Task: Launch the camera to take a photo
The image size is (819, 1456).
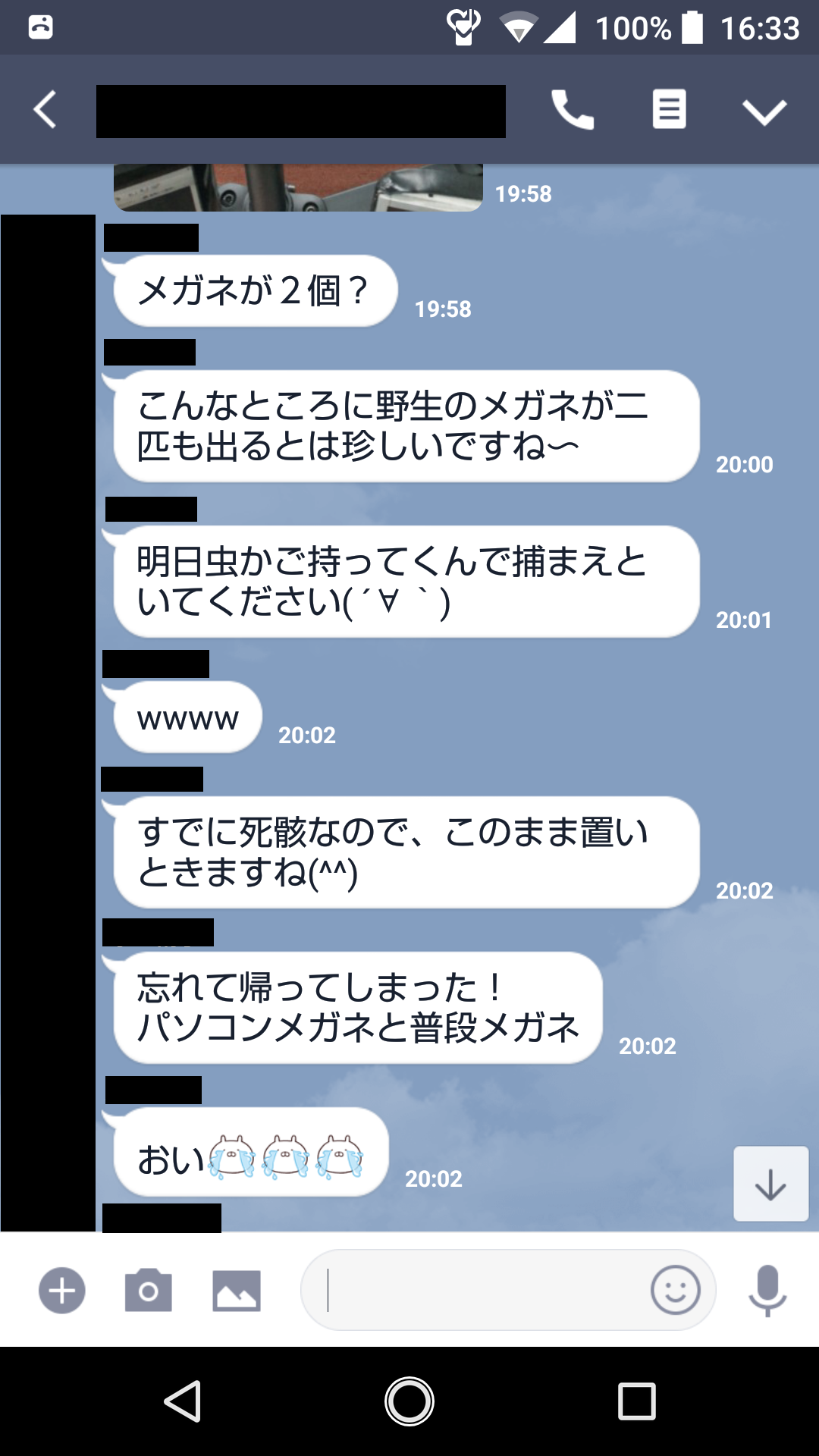Action: tap(149, 1290)
